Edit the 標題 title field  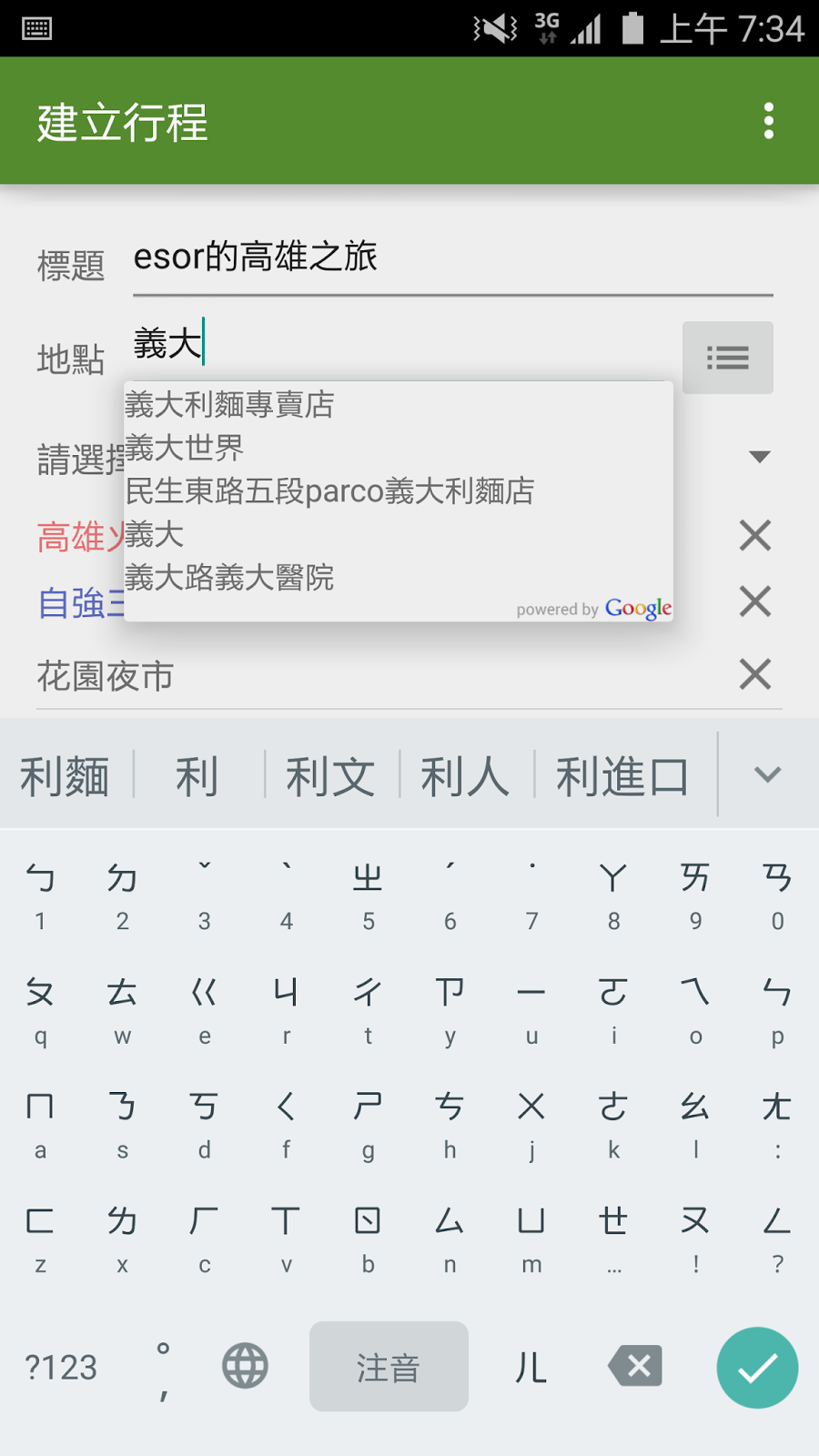[x=452, y=258]
